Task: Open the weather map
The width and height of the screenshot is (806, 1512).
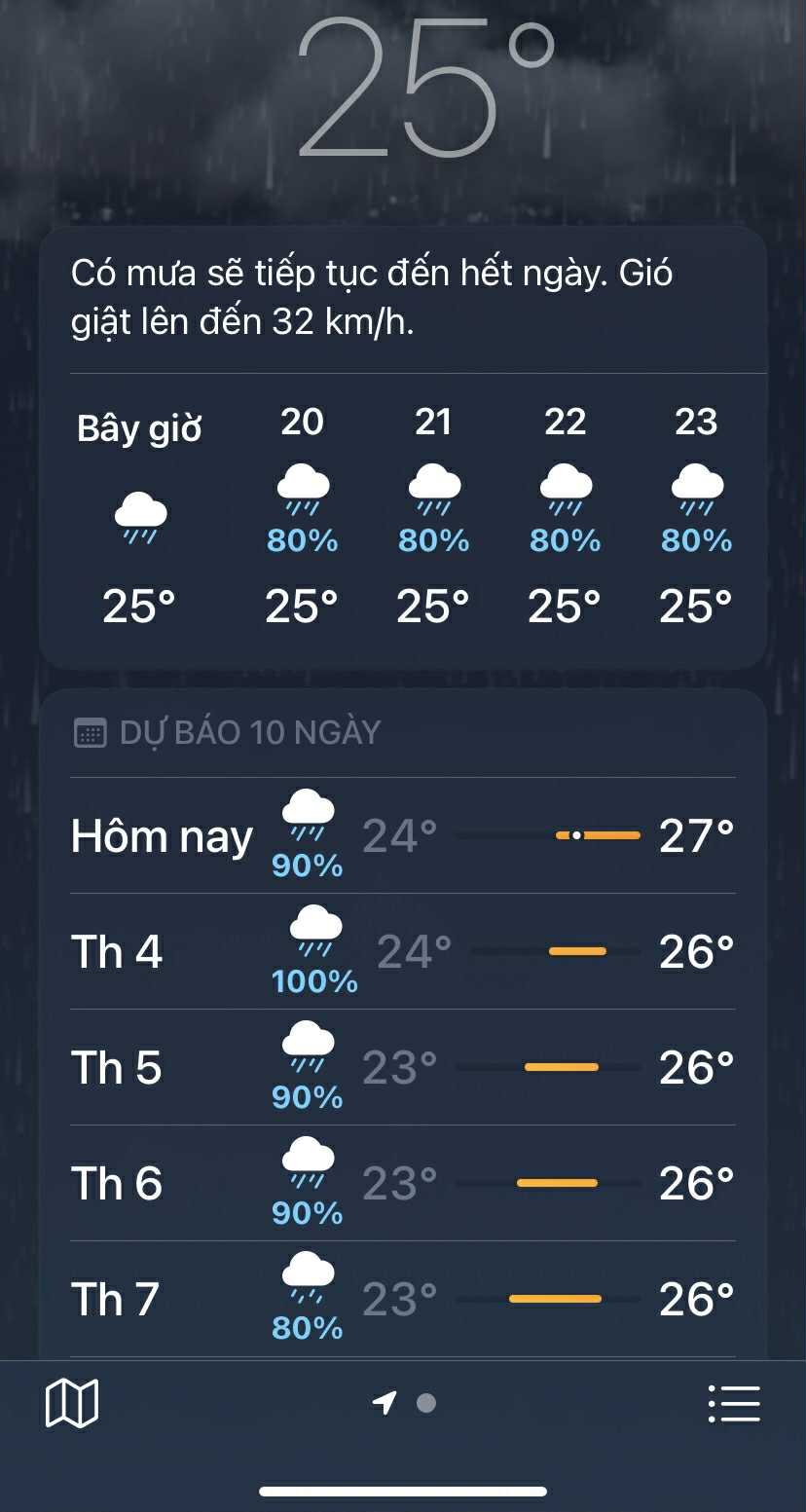Action: 72,1403
